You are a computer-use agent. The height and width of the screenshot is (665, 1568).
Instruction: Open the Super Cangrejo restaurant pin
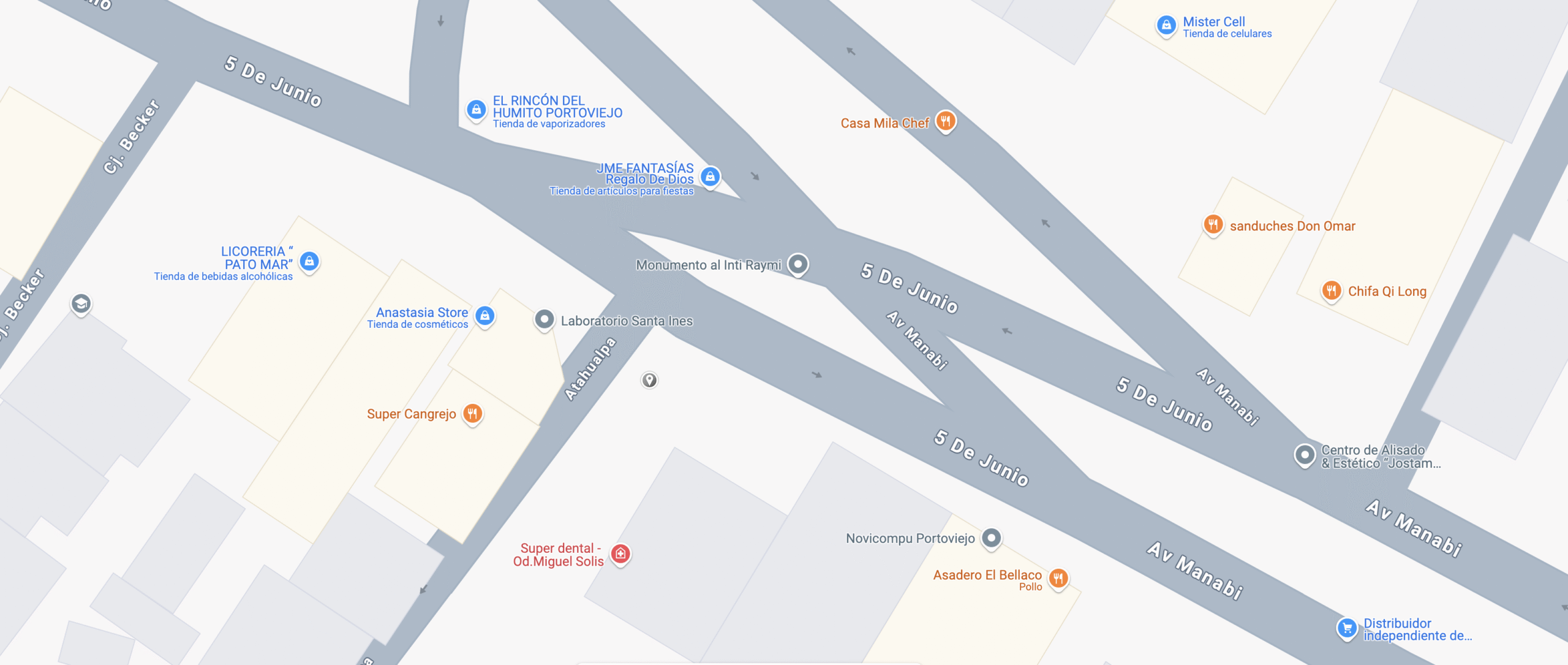[472, 414]
